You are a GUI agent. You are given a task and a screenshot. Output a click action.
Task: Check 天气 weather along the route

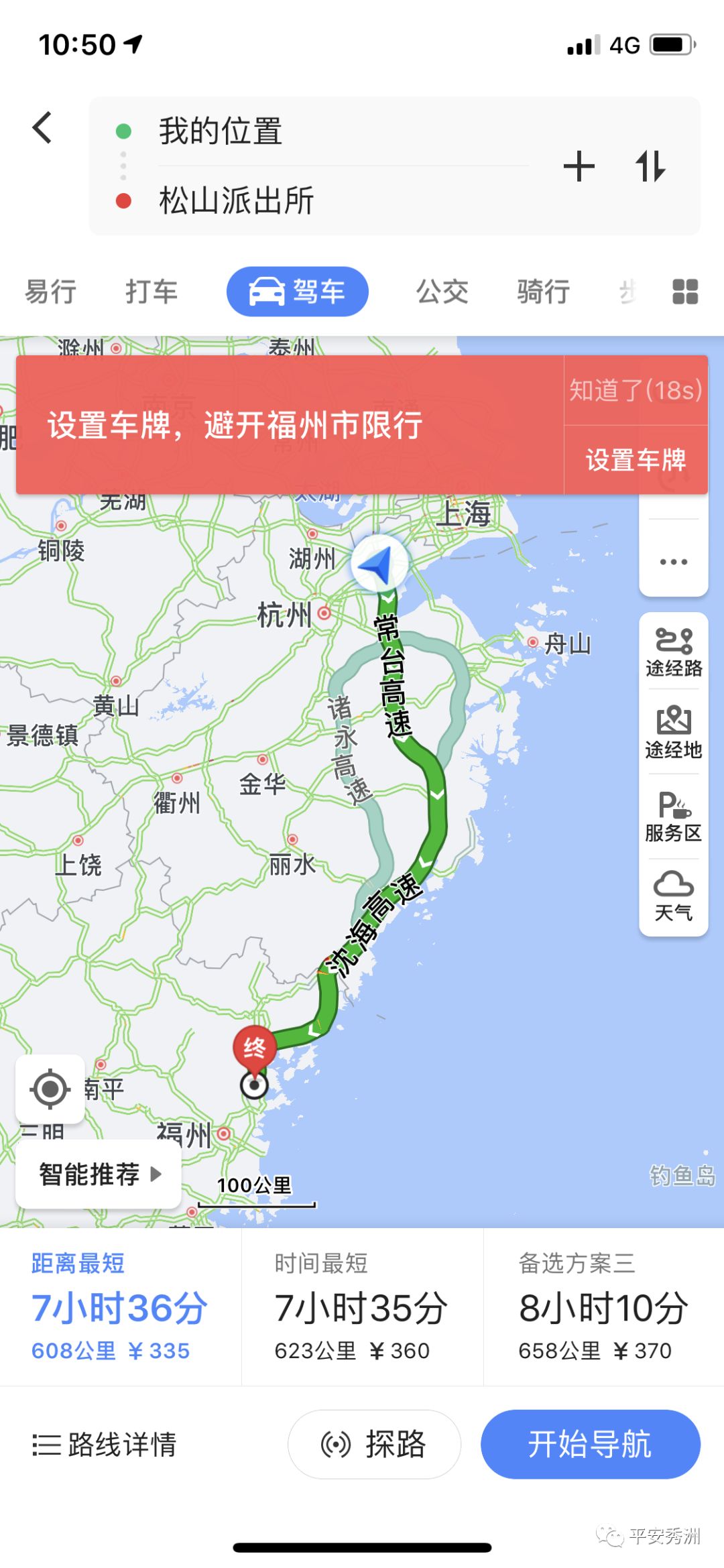coord(673,896)
